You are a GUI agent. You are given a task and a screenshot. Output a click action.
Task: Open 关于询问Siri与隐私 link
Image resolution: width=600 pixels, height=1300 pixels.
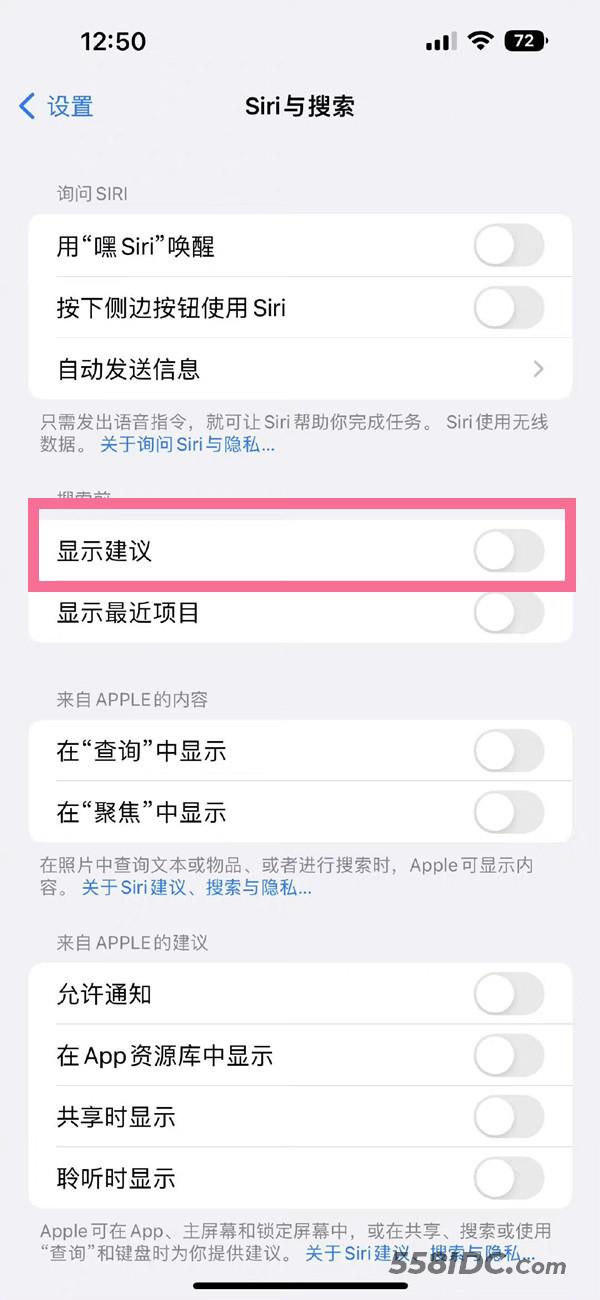[x=187, y=445]
